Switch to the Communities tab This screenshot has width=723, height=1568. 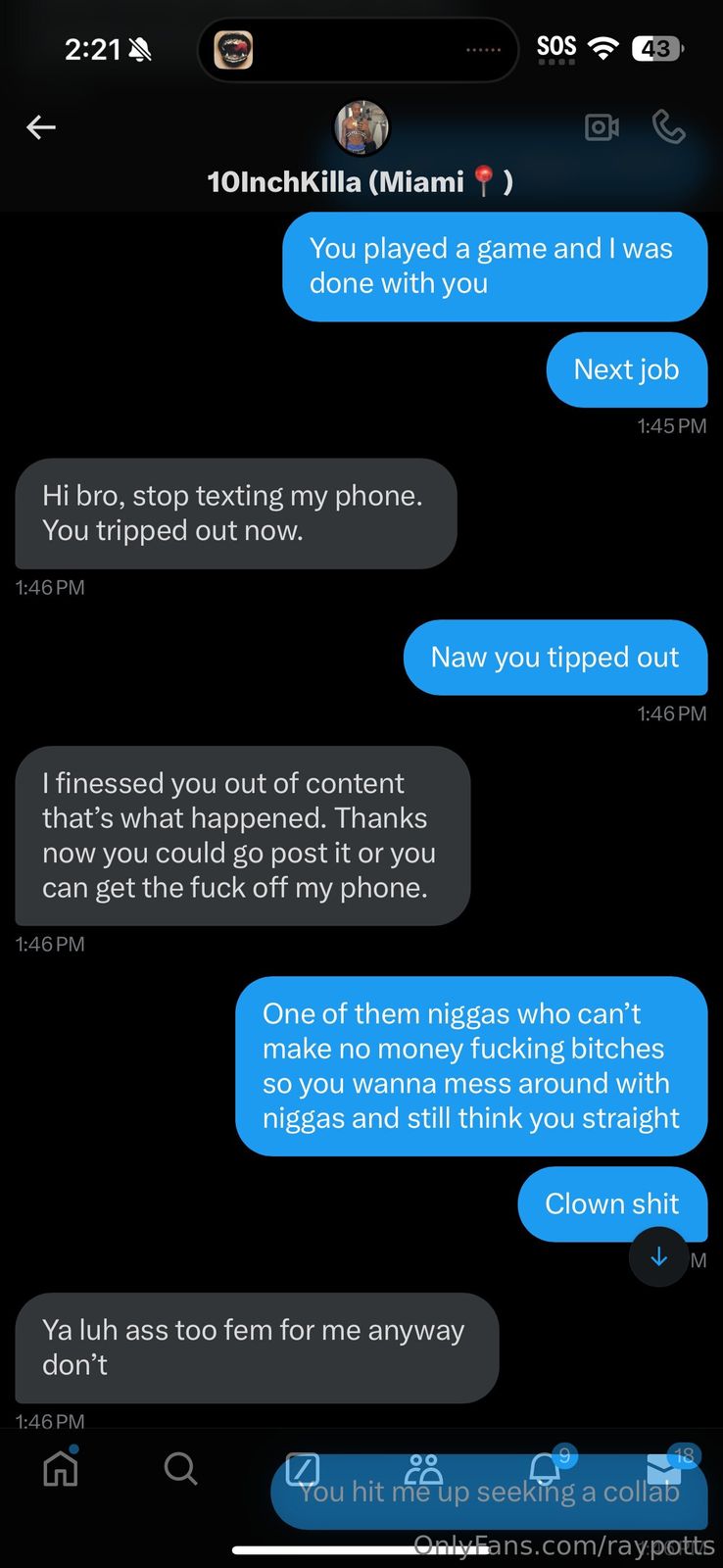coord(423,1469)
